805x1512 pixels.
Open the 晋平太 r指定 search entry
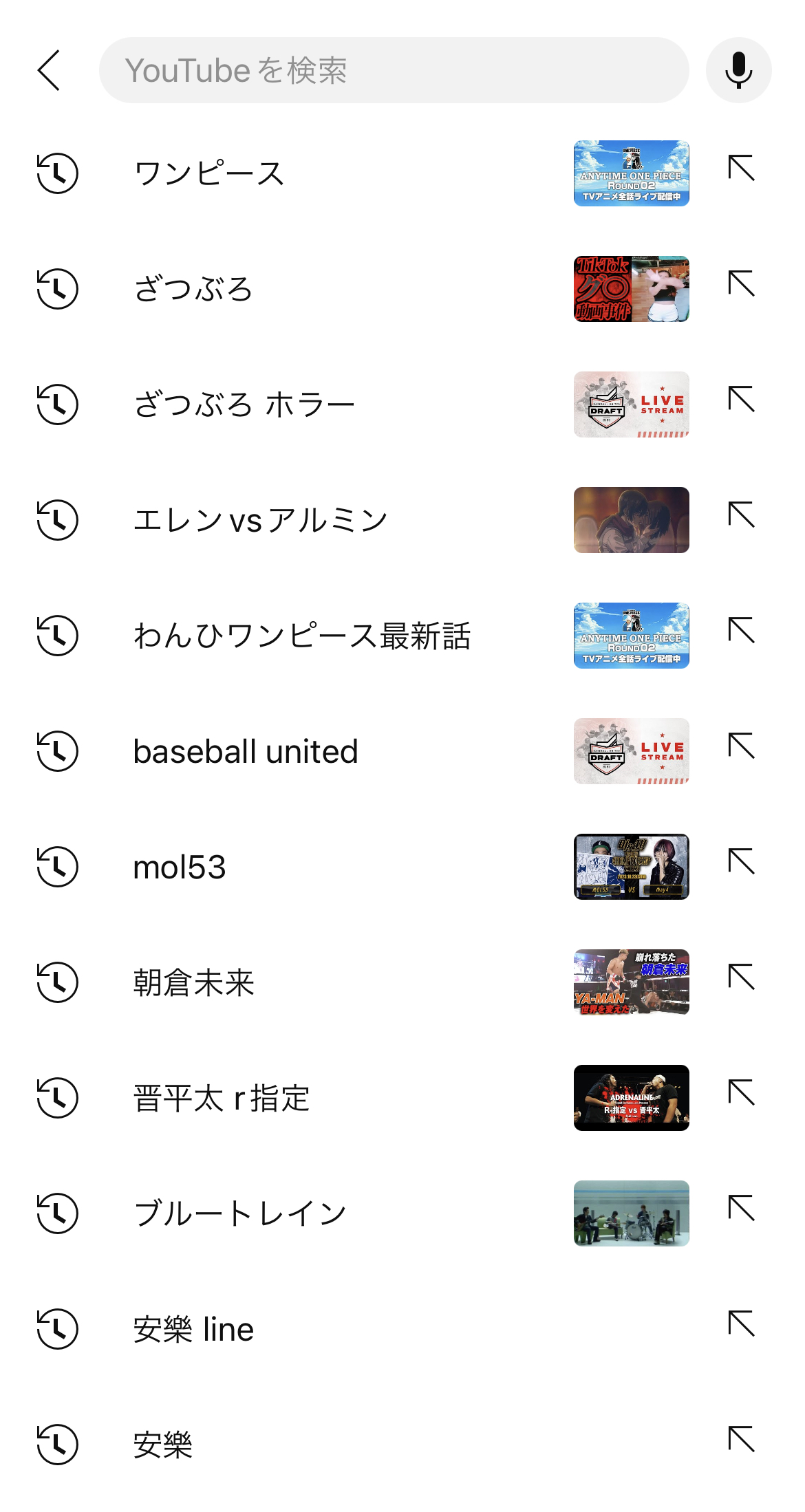tap(222, 1098)
